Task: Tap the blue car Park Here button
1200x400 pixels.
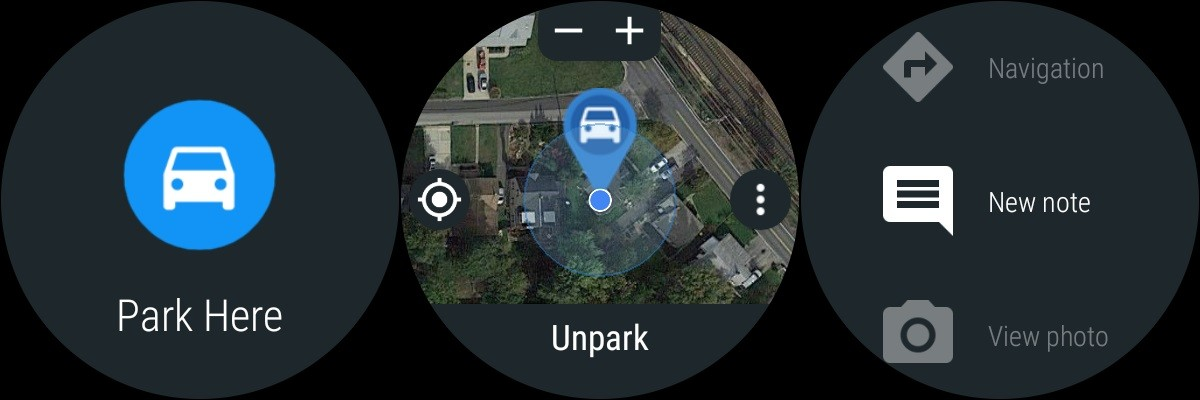Action: 199,174
